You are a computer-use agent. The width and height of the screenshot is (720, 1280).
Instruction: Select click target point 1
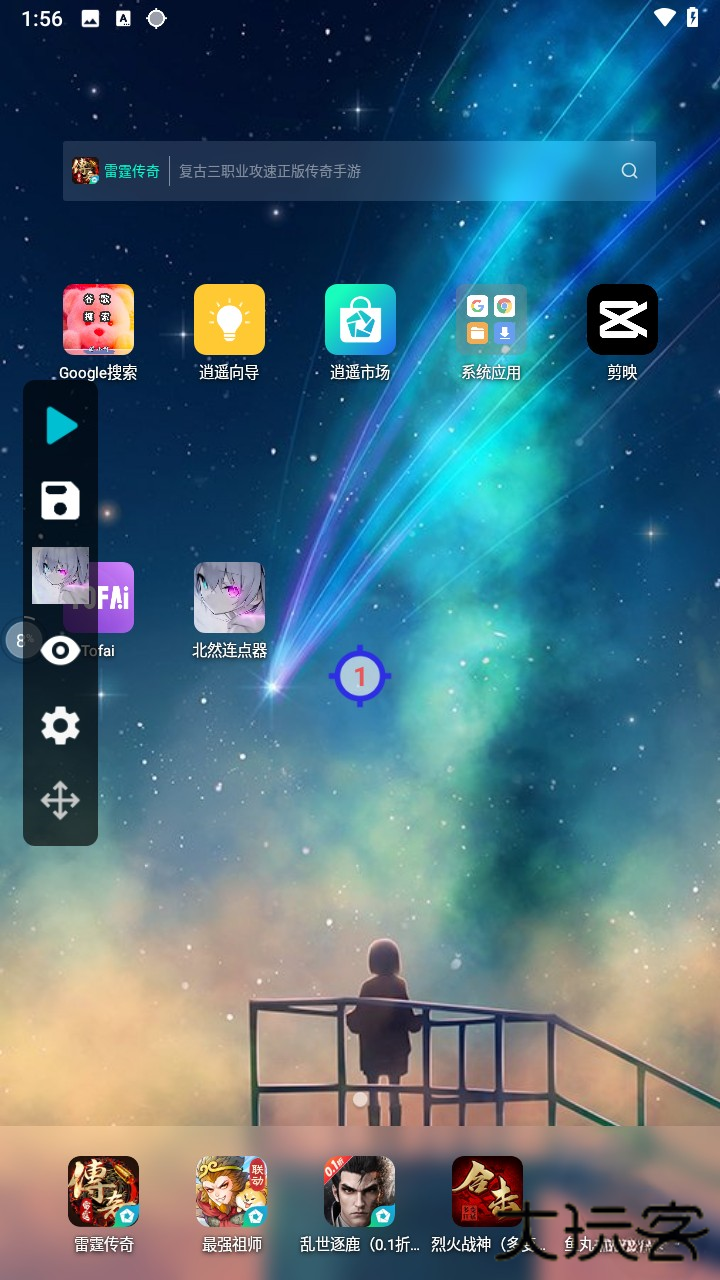(x=360, y=677)
